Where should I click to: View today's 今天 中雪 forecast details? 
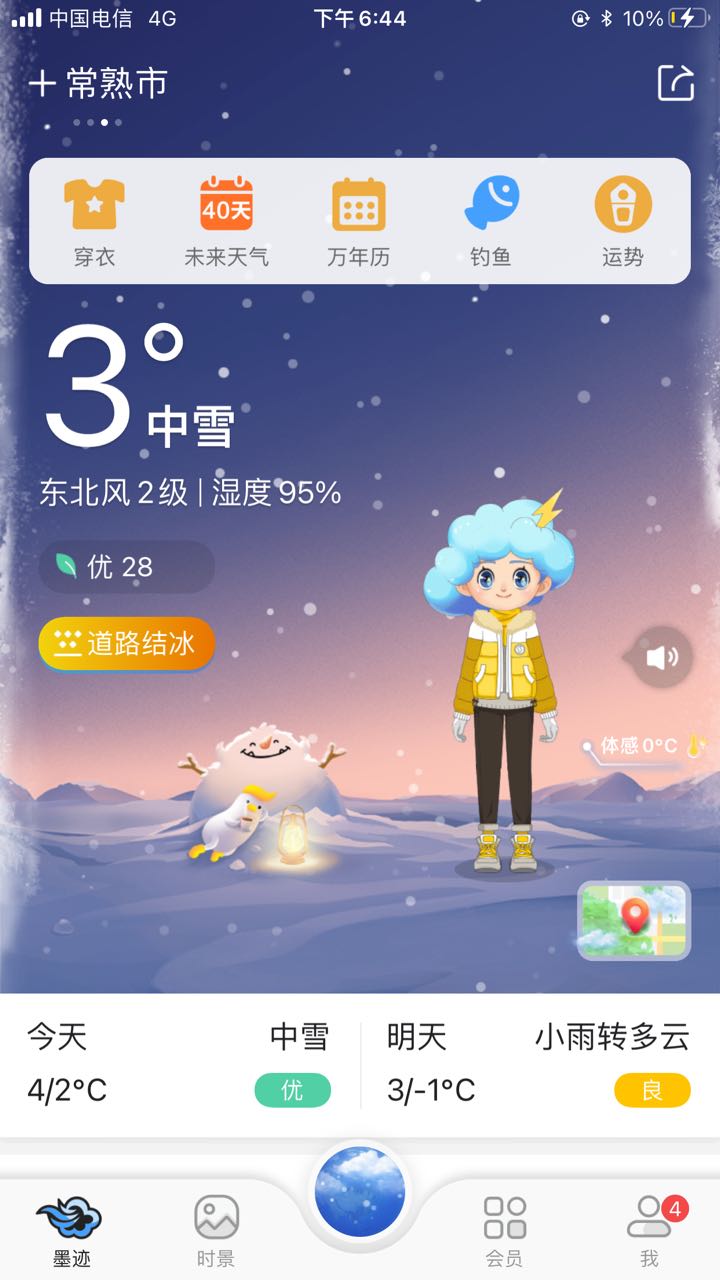click(180, 1064)
